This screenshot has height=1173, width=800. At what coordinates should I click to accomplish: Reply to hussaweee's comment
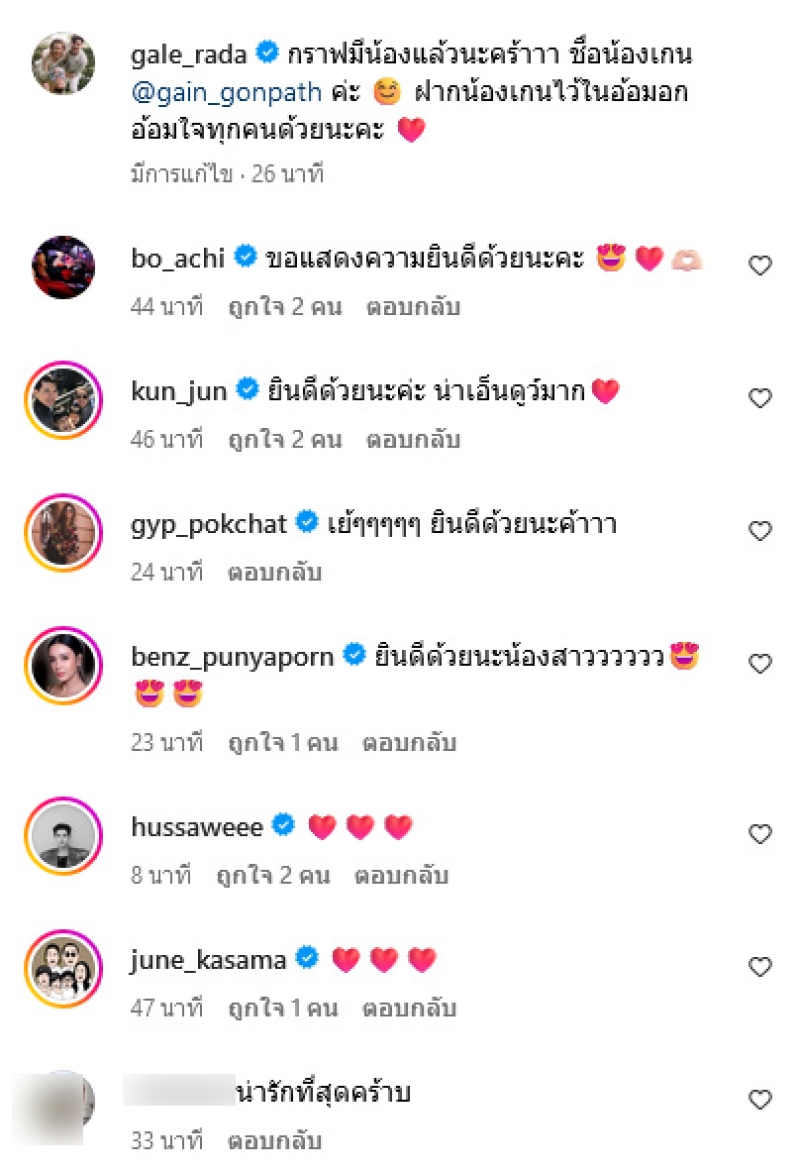tap(401, 876)
